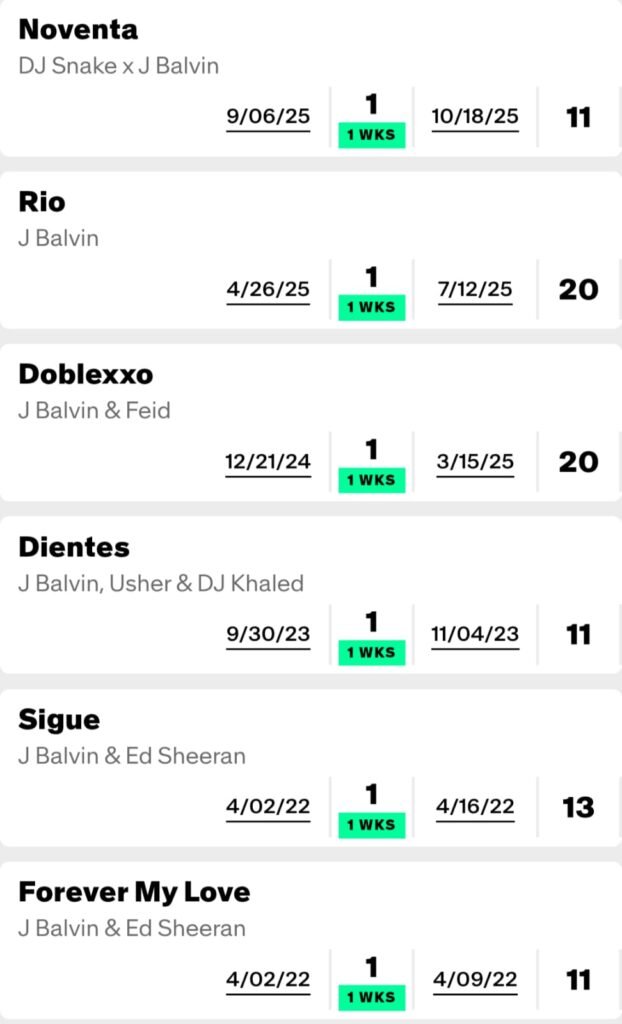Viewport: 622px width, 1024px height.
Task: Open Noventa's 10/18/25 peak date link
Action: 475,117
